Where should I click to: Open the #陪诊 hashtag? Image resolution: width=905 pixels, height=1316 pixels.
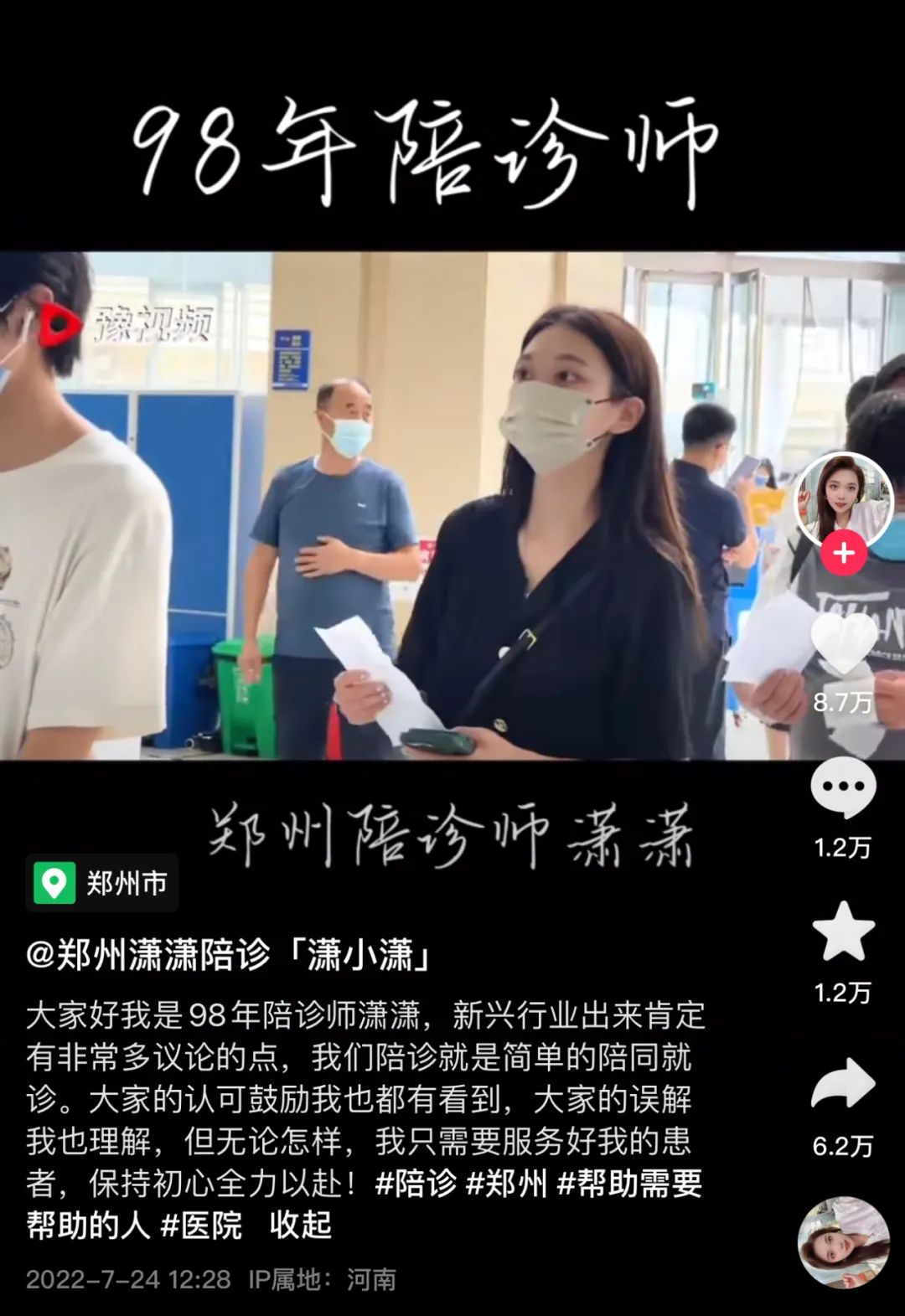[416, 1184]
